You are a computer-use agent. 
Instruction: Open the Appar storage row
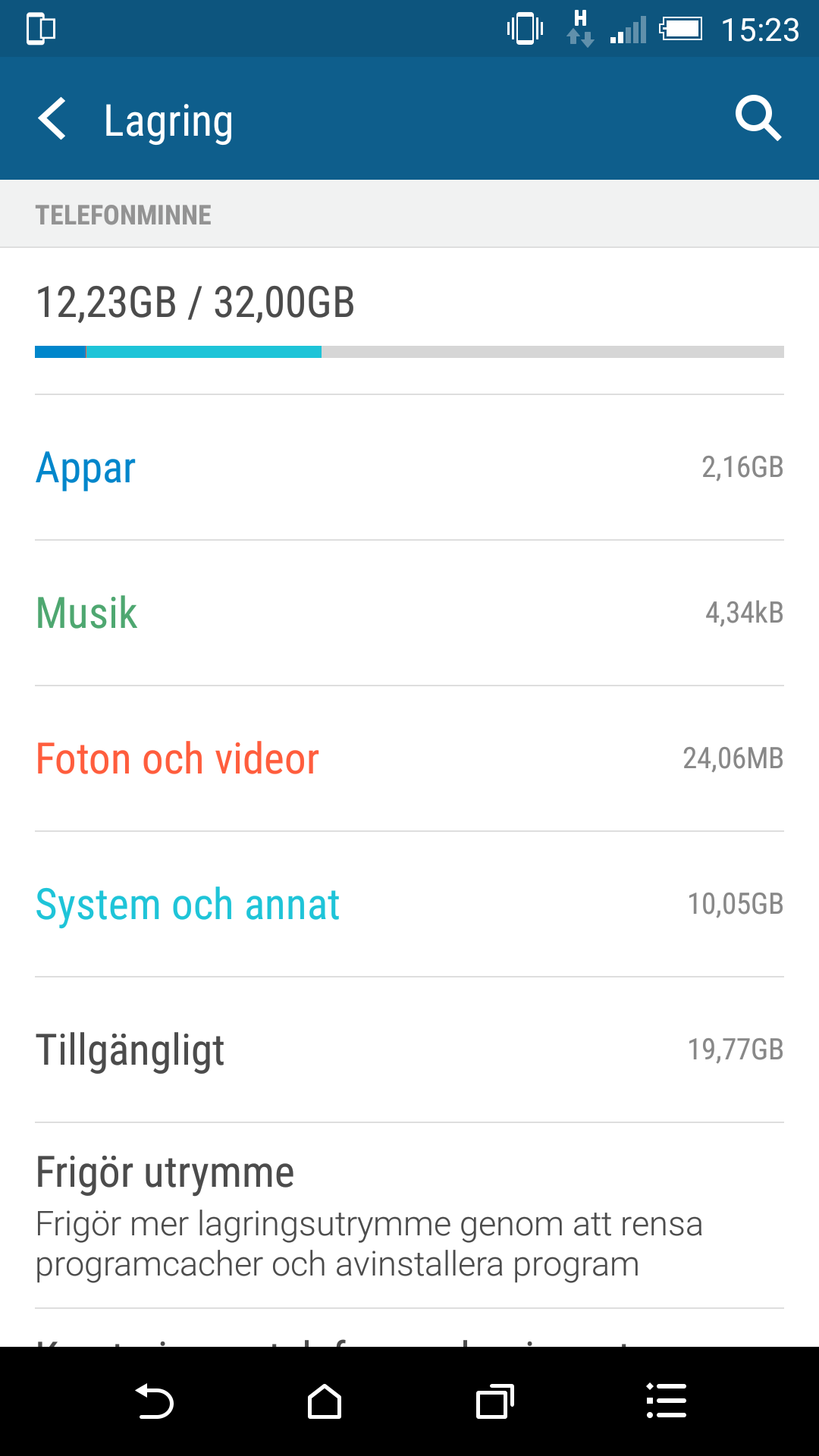click(x=409, y=467)
